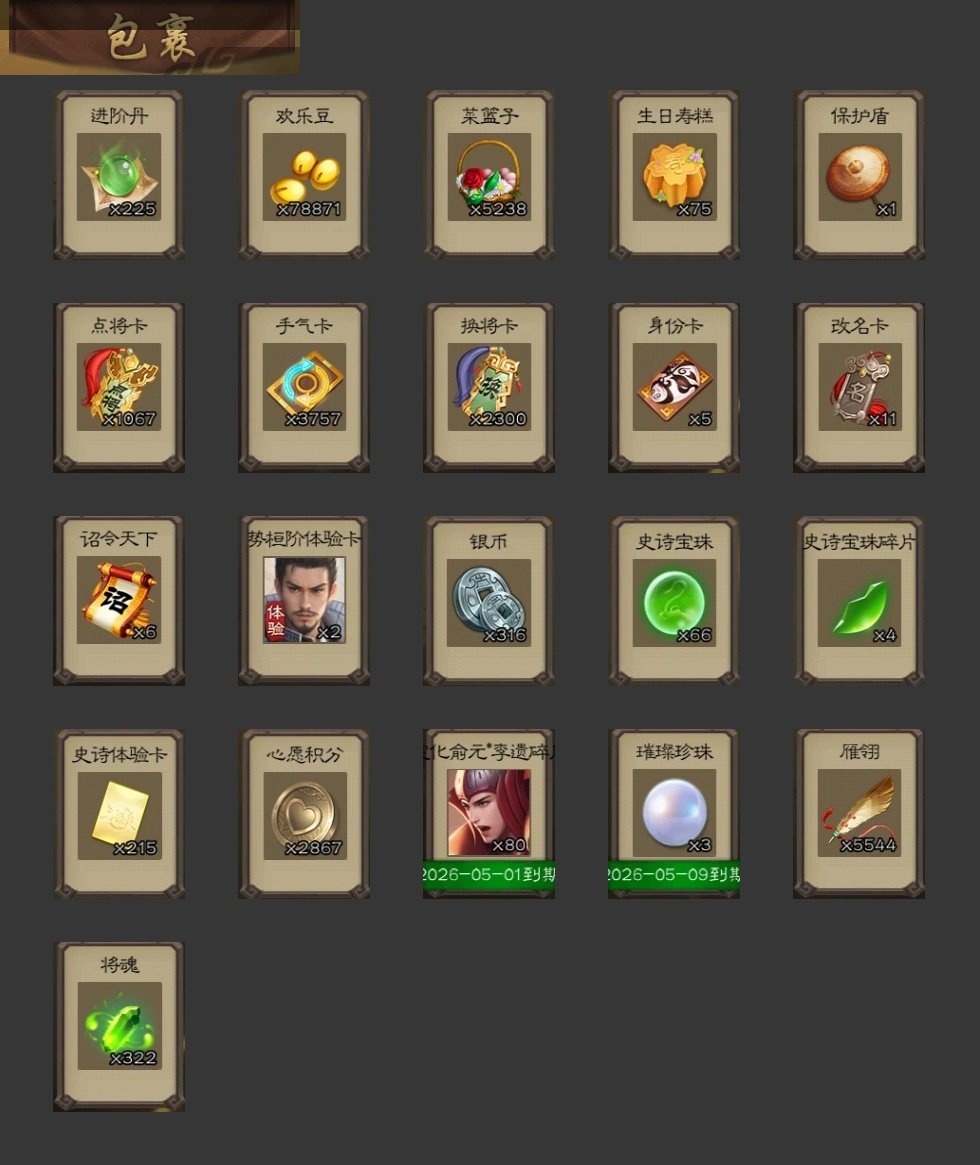
Task: View the 璀璨珍珠 item expiring 2026-05-09
Action: (675, 814)
